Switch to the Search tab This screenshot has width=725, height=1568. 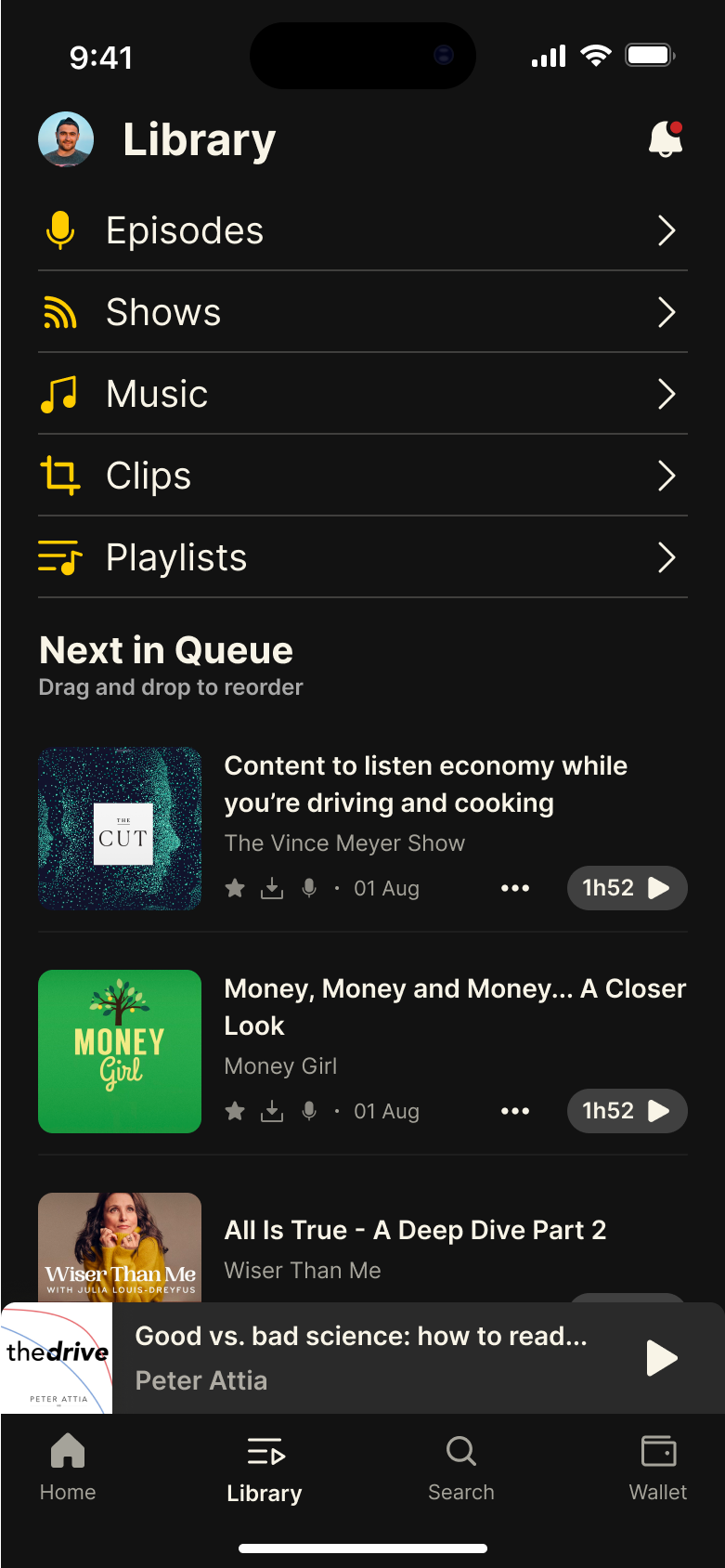461,1467
